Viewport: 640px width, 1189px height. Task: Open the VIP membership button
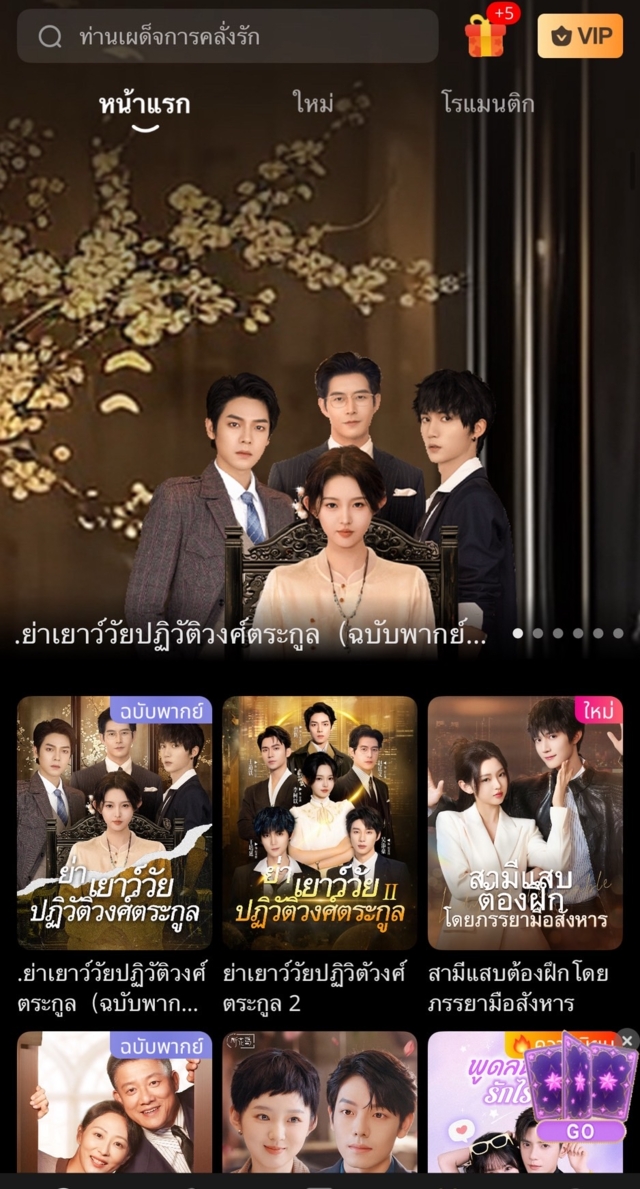(x=580, y=37)
